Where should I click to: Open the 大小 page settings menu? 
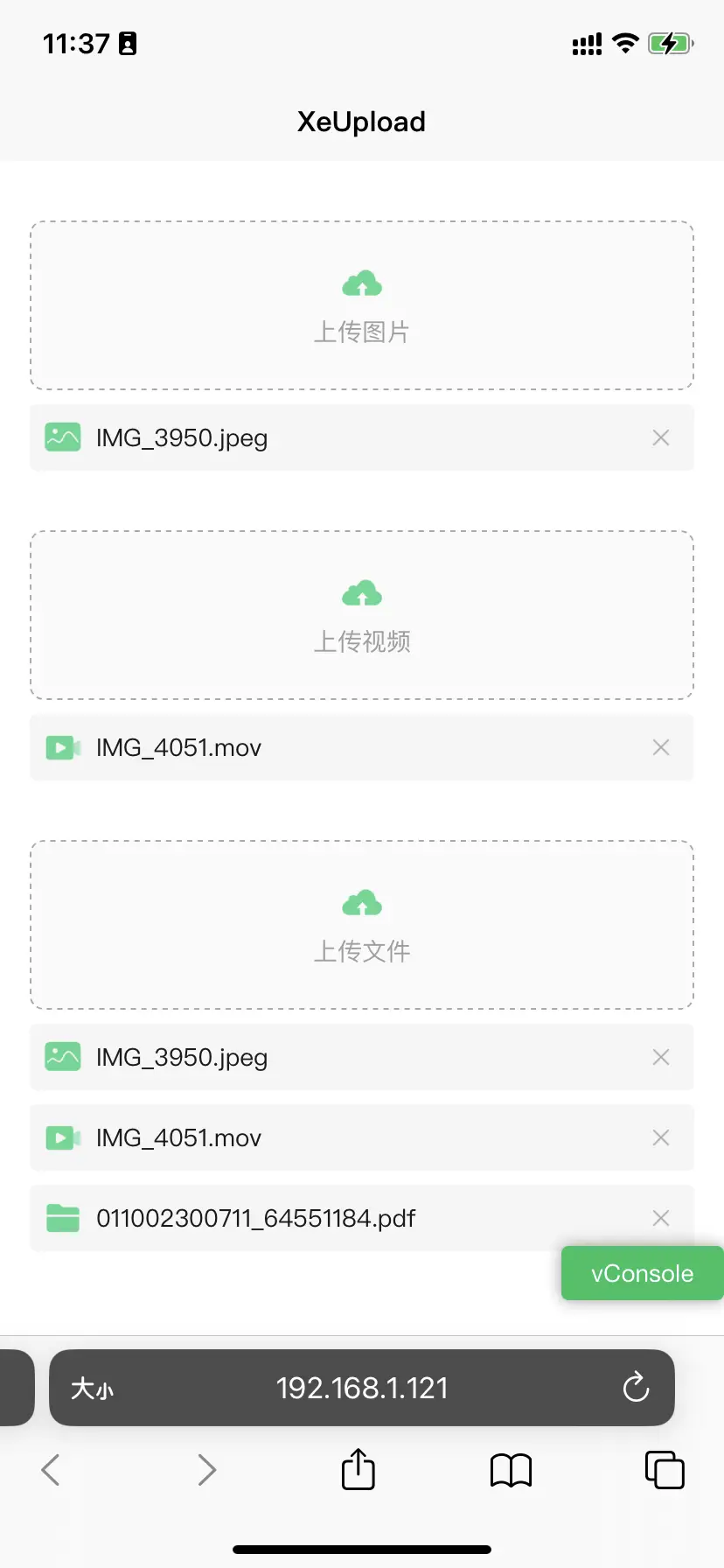click(92, 1389)
